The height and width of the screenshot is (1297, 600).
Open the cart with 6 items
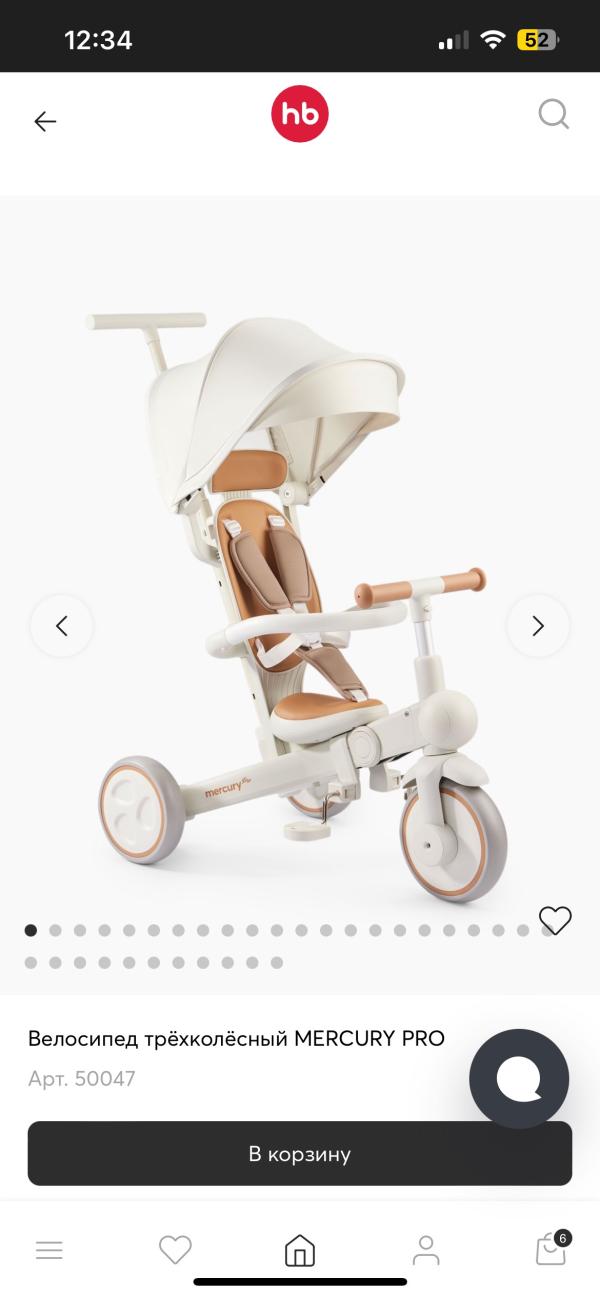click(551, 1249)
